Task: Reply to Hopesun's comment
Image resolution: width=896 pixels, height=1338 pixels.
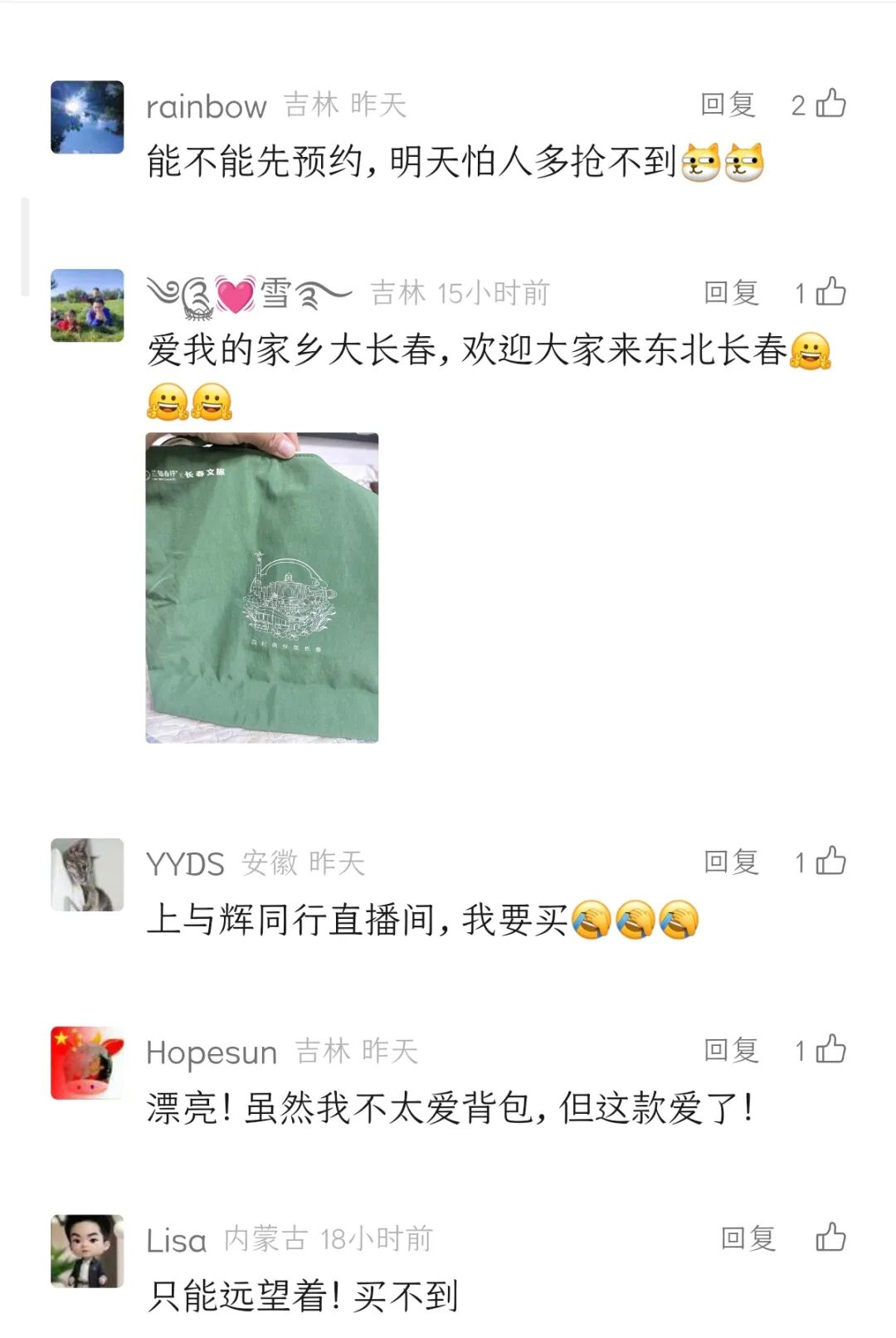Action: click(731, 1050)
